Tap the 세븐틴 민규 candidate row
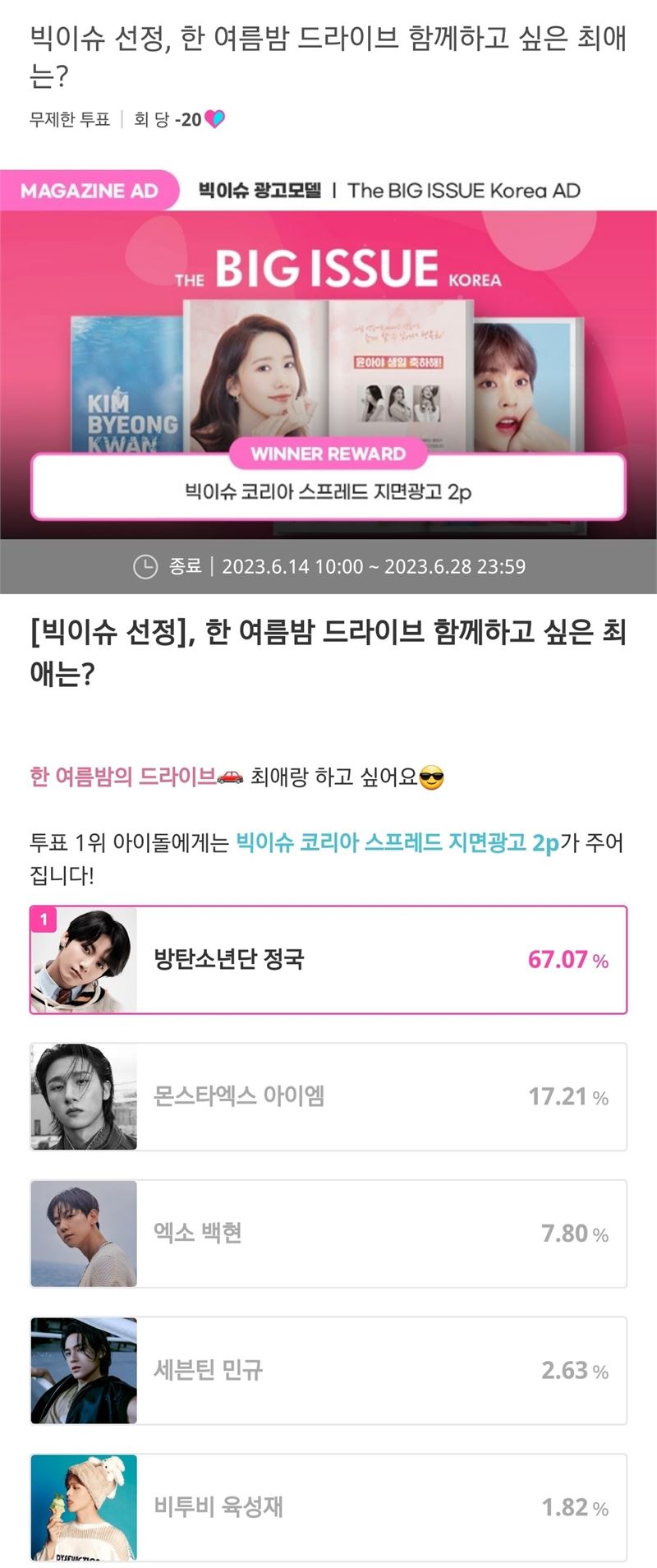 (328, 1370)
